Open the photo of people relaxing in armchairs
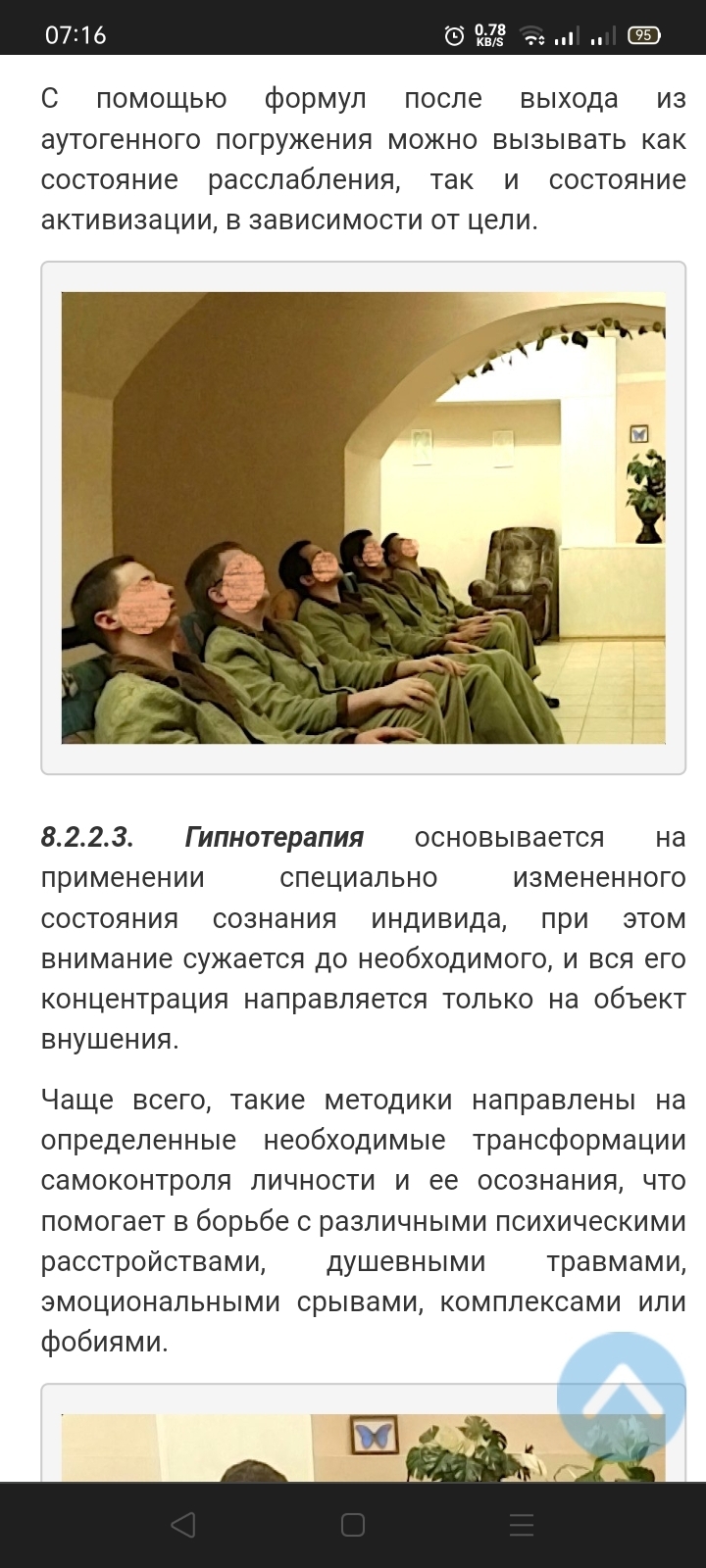Image resolution: width=706 pixels, height=1568 pixels. point(363,517)
